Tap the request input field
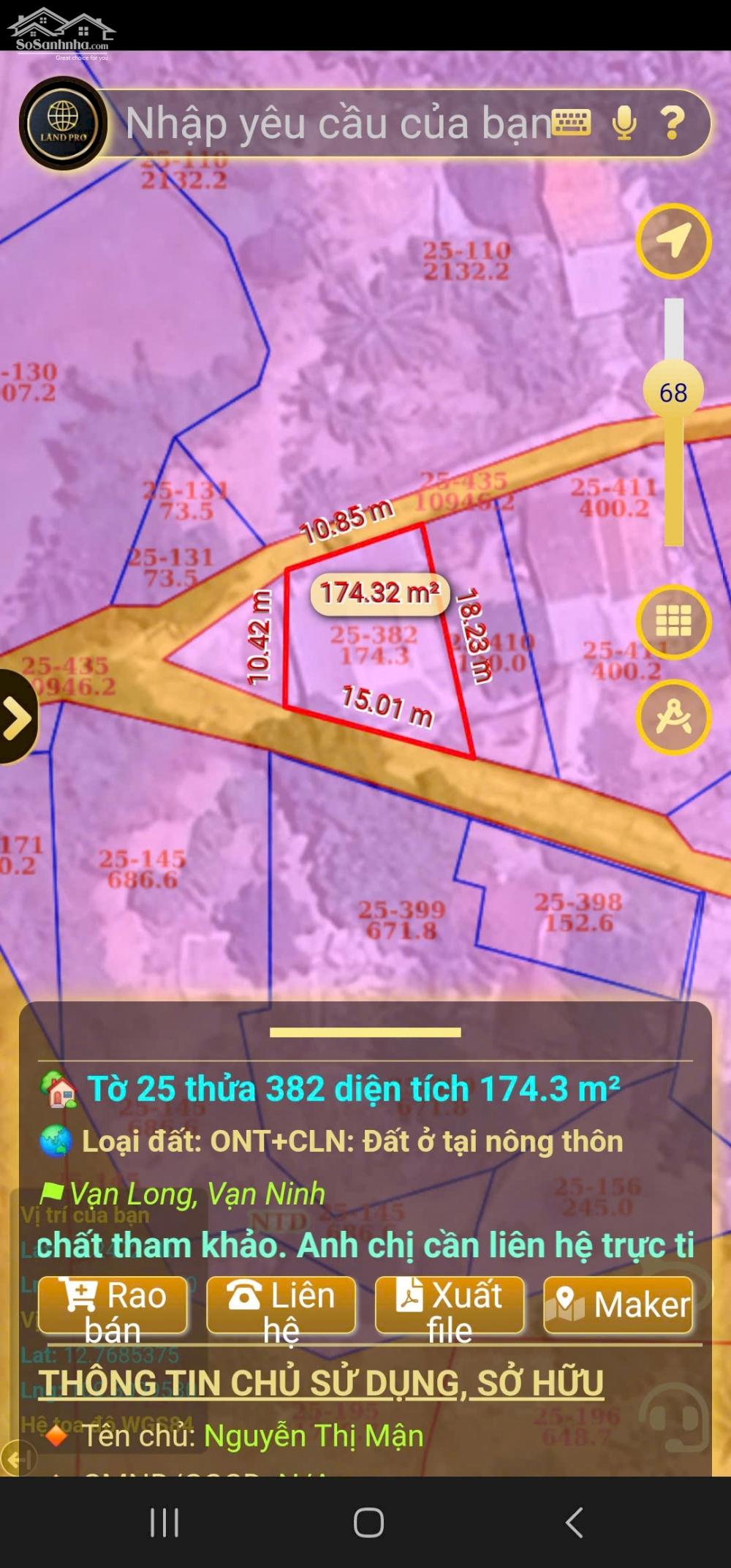 336,123
